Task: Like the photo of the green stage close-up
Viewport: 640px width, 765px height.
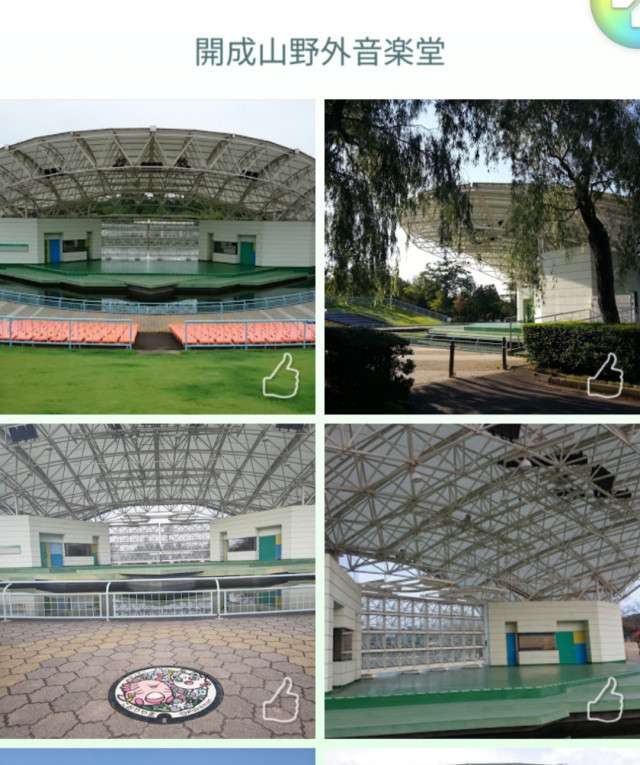Action: pos(605,699)
